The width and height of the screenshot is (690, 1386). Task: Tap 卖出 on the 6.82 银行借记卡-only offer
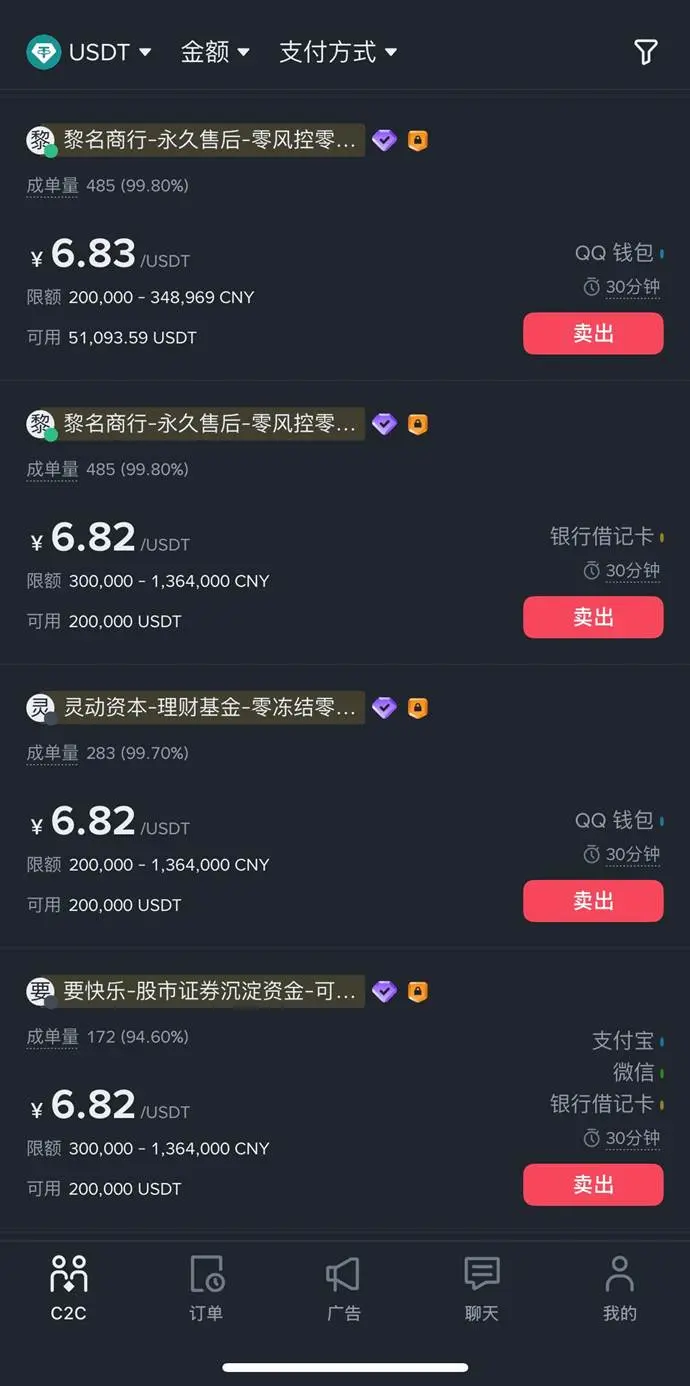pos(593,617)
